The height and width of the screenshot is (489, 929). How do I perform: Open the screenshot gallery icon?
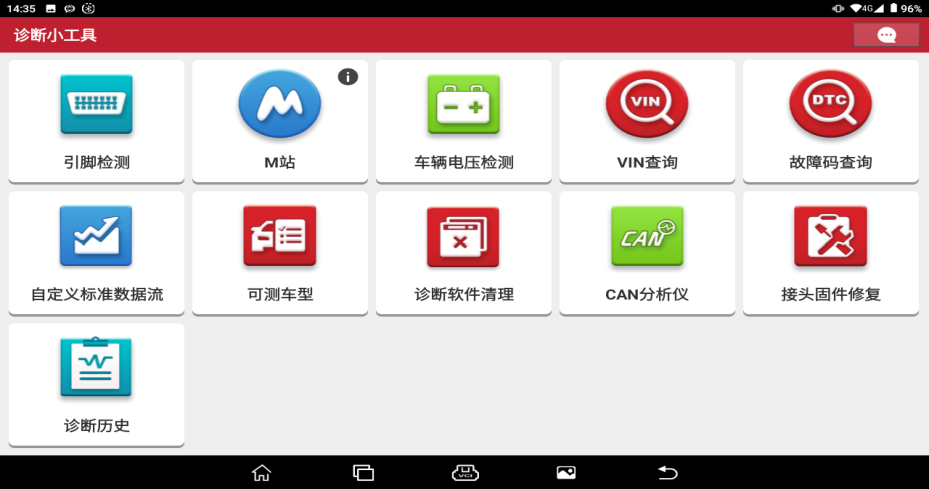tap(566, 472)
